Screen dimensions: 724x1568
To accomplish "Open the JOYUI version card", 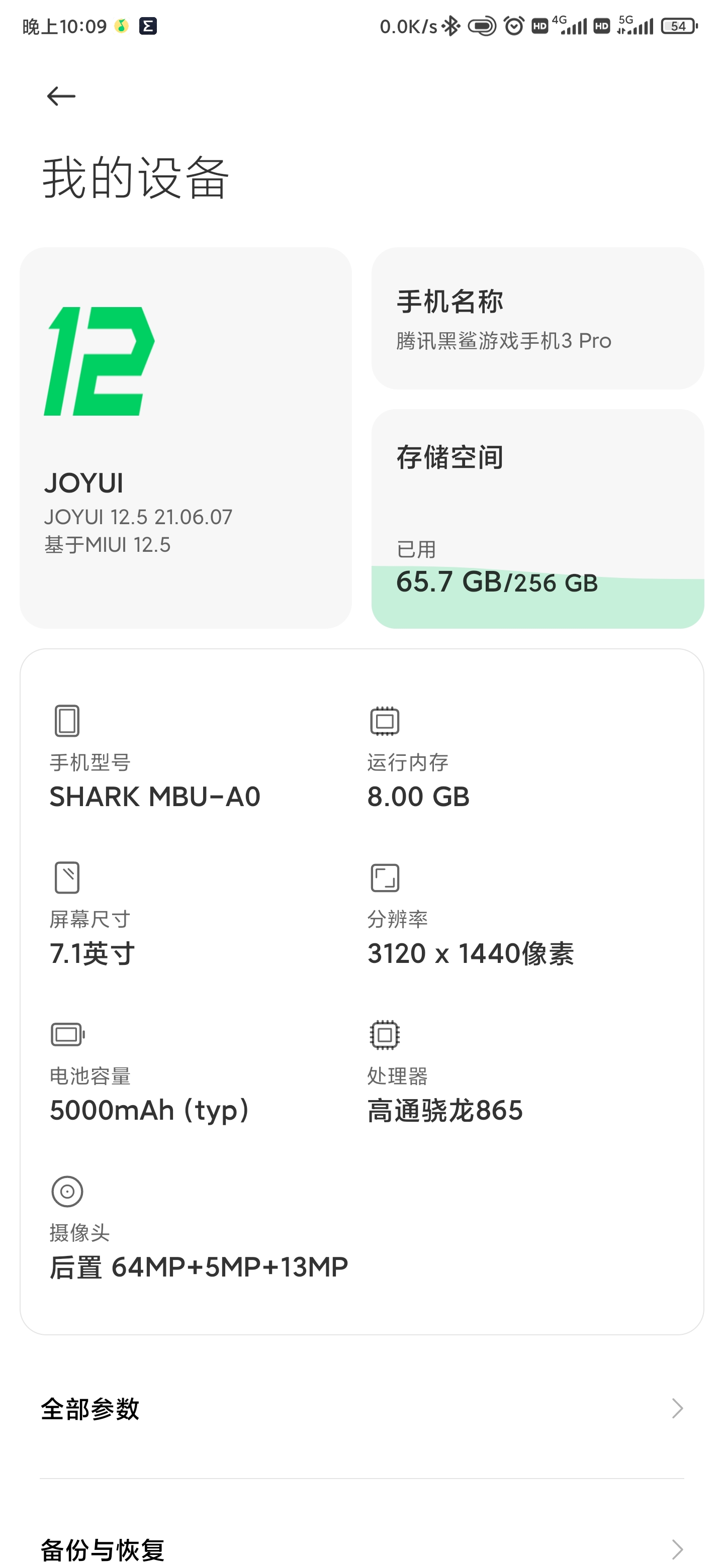I will click(186, 438).
